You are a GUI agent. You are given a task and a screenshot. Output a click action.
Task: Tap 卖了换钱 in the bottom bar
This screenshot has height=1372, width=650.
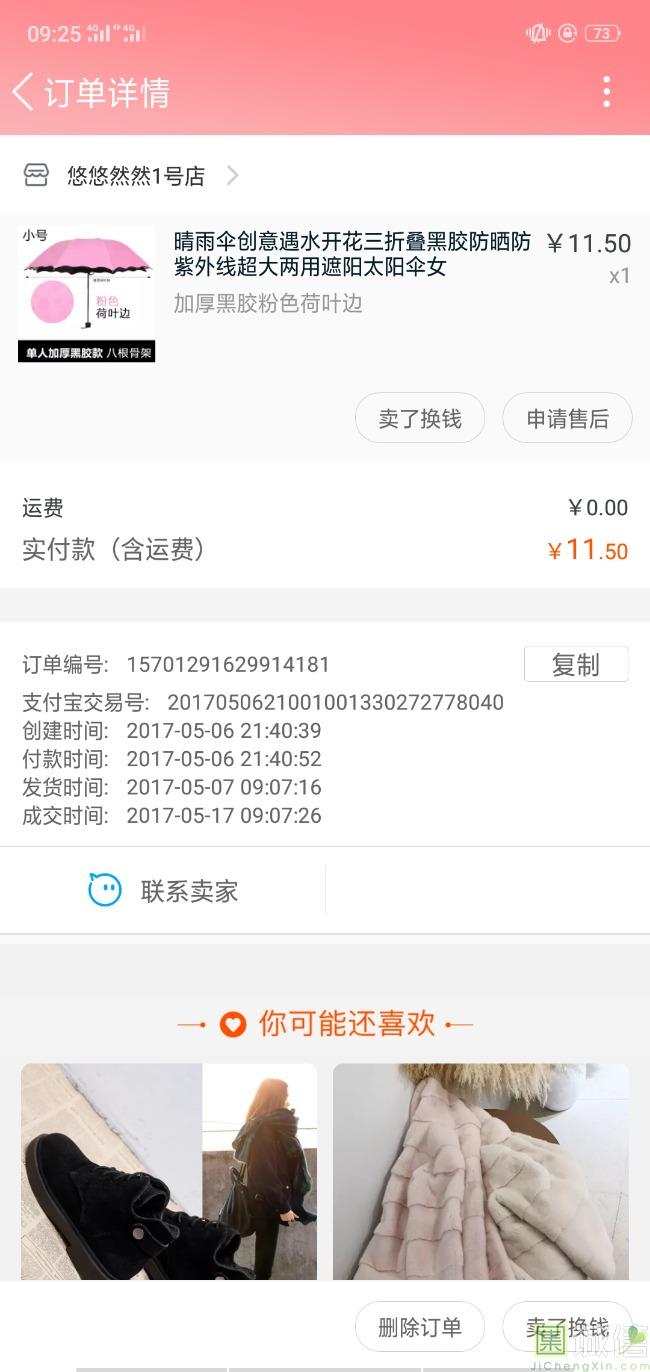(x=567, y=1327)
